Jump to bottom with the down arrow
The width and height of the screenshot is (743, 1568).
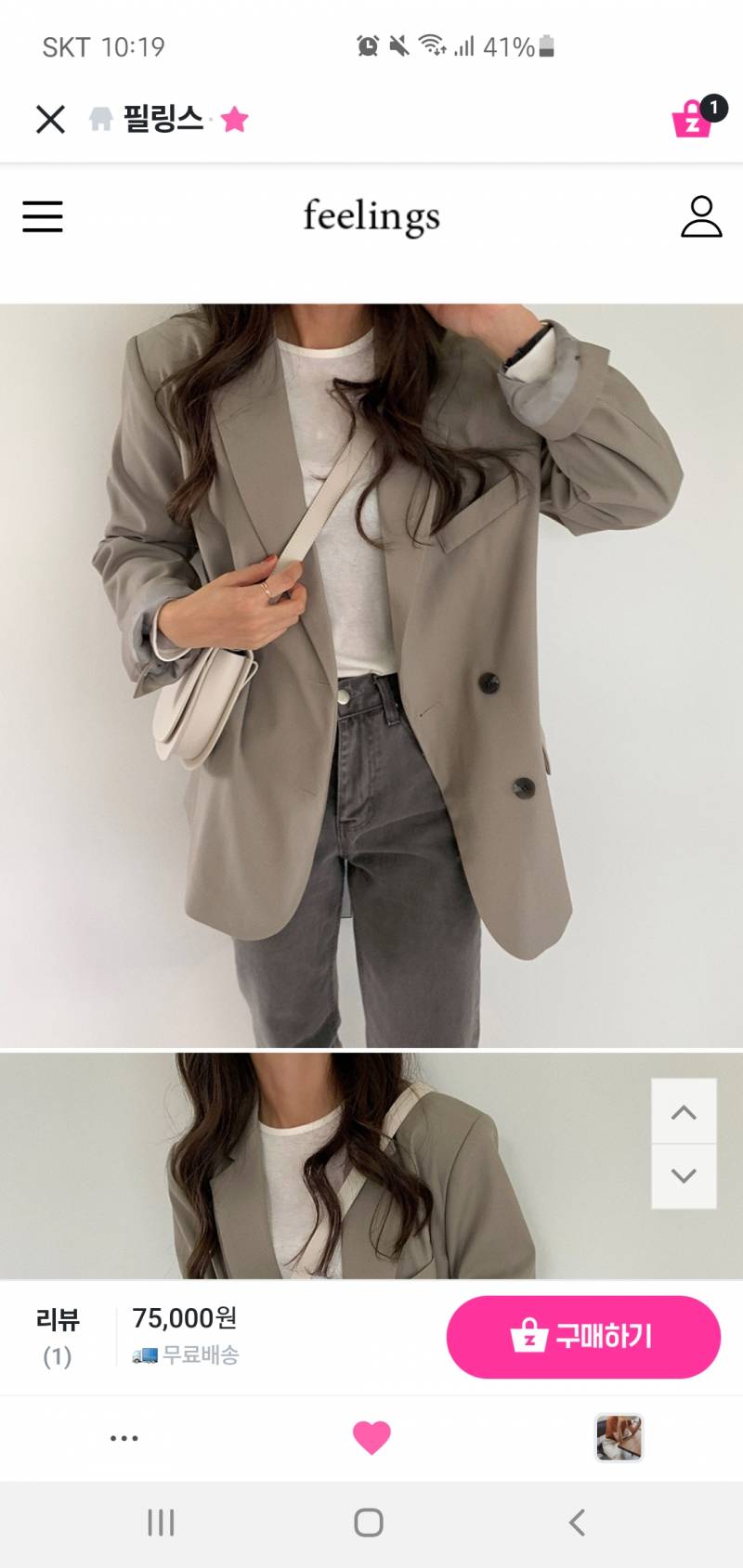click(x=684, y=1175)
